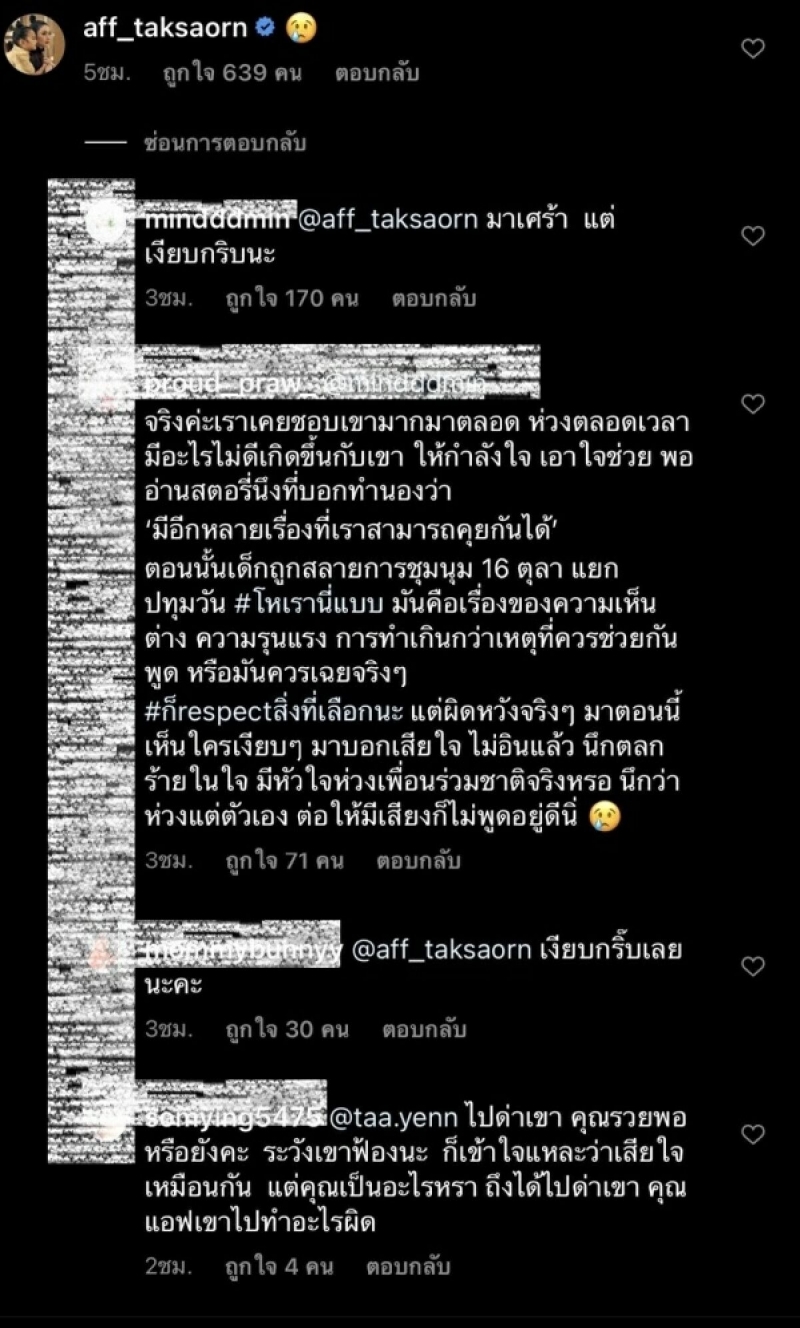Like the reply mentioning @taa.yenn

753,1134
